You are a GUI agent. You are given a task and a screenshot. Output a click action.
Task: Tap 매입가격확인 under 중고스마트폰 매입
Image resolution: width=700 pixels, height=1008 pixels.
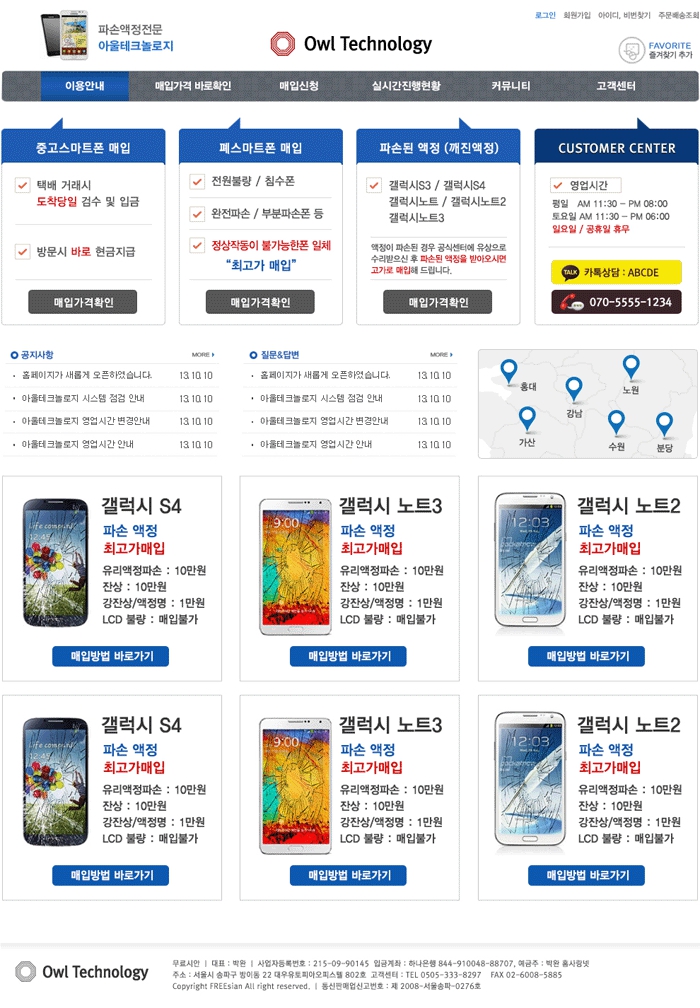click(83, 302)
